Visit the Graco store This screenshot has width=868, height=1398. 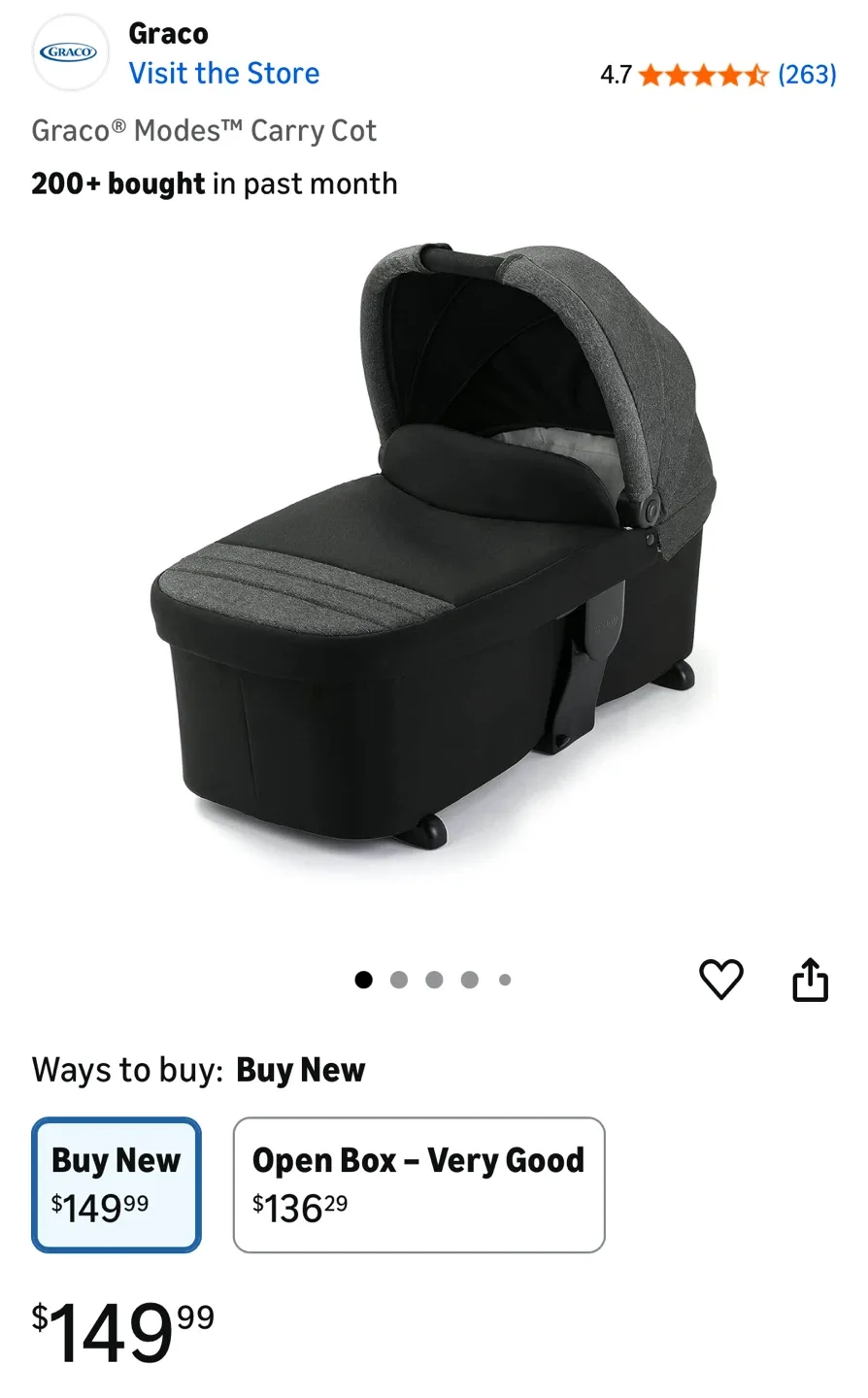[223, 74]
